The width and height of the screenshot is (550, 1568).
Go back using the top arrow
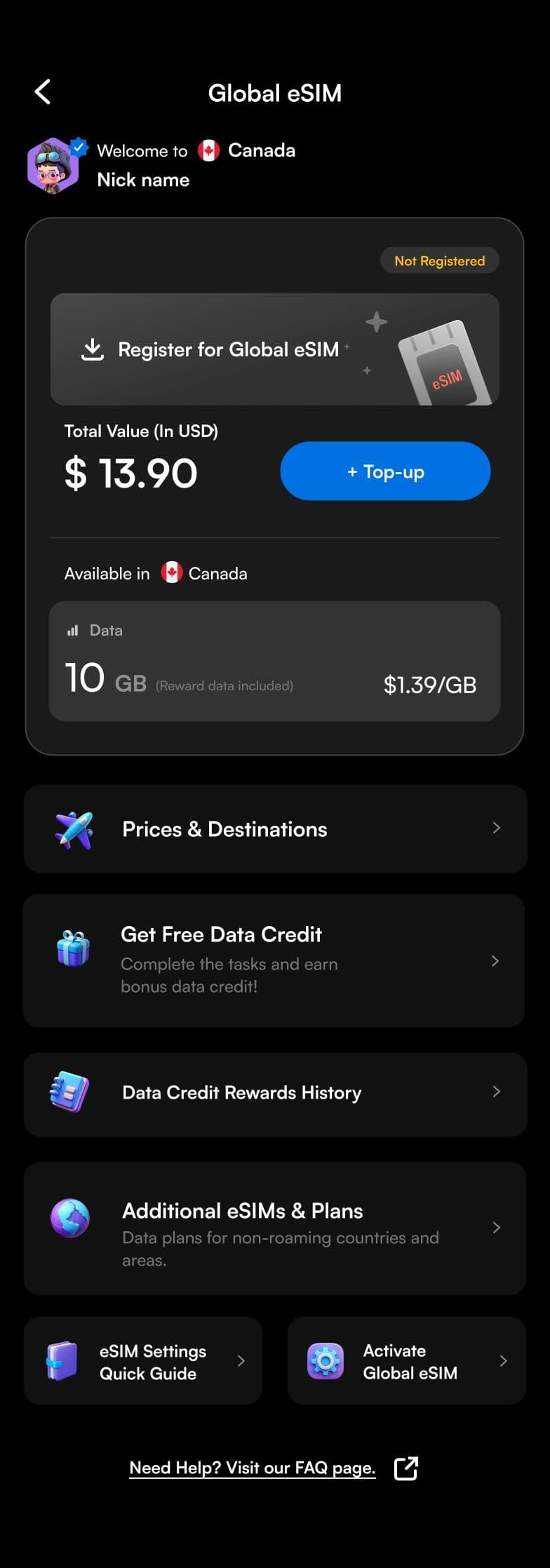43,92
